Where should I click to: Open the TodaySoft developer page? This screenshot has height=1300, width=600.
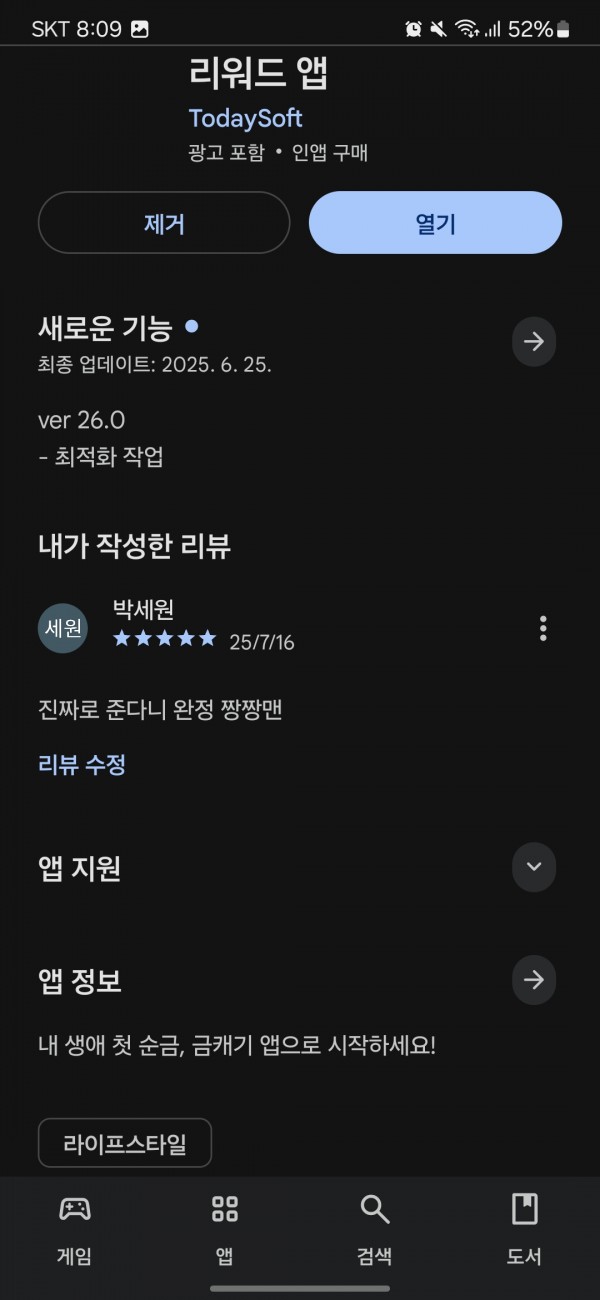coord(245,117)
